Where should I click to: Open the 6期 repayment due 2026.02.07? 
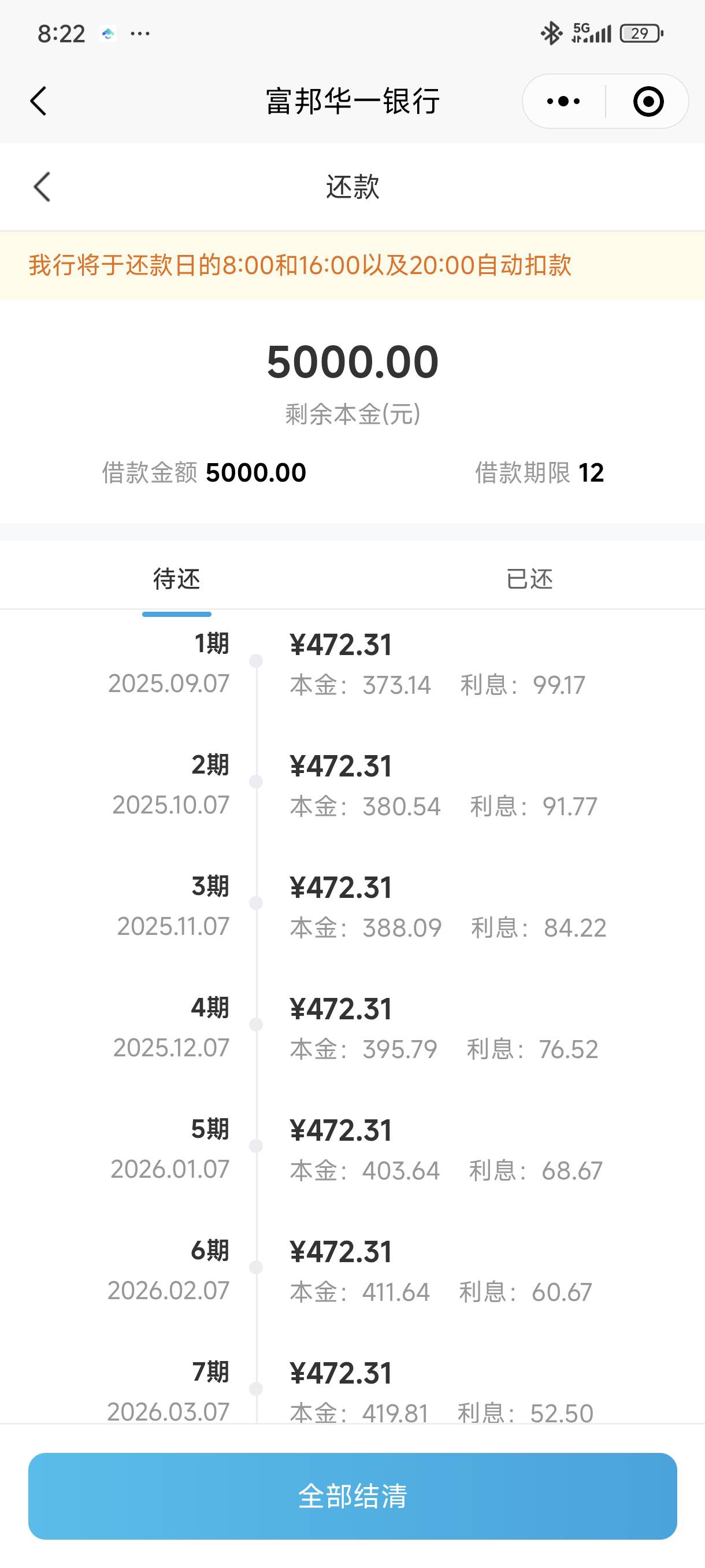pyautogui.click(x=353, y=1271)
